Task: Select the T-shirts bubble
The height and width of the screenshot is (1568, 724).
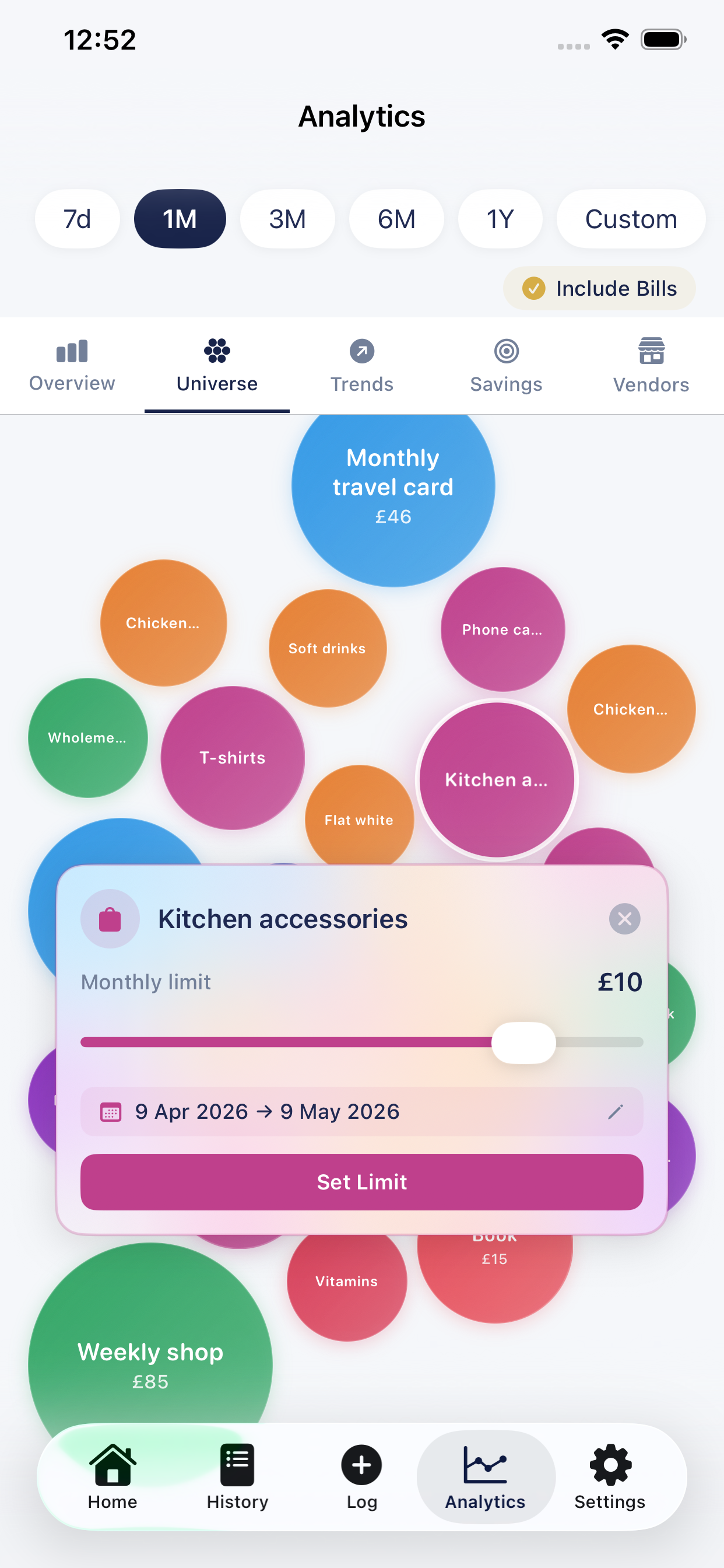Action: pyautogui.click(x=233, y=758)
